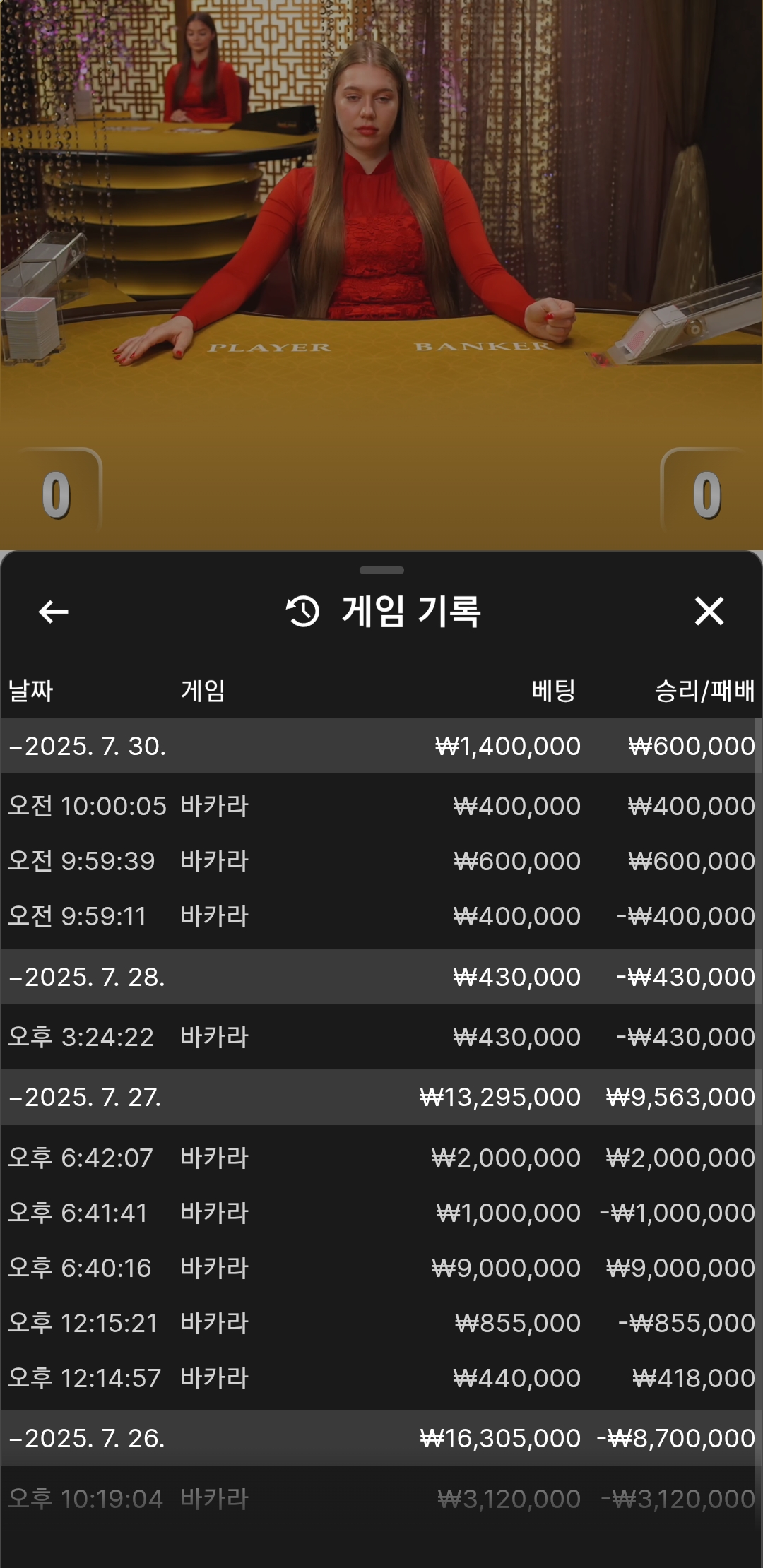Open the 오후 6:41:41 baccarat record

pyautogui.click(x=381, y=1213)
